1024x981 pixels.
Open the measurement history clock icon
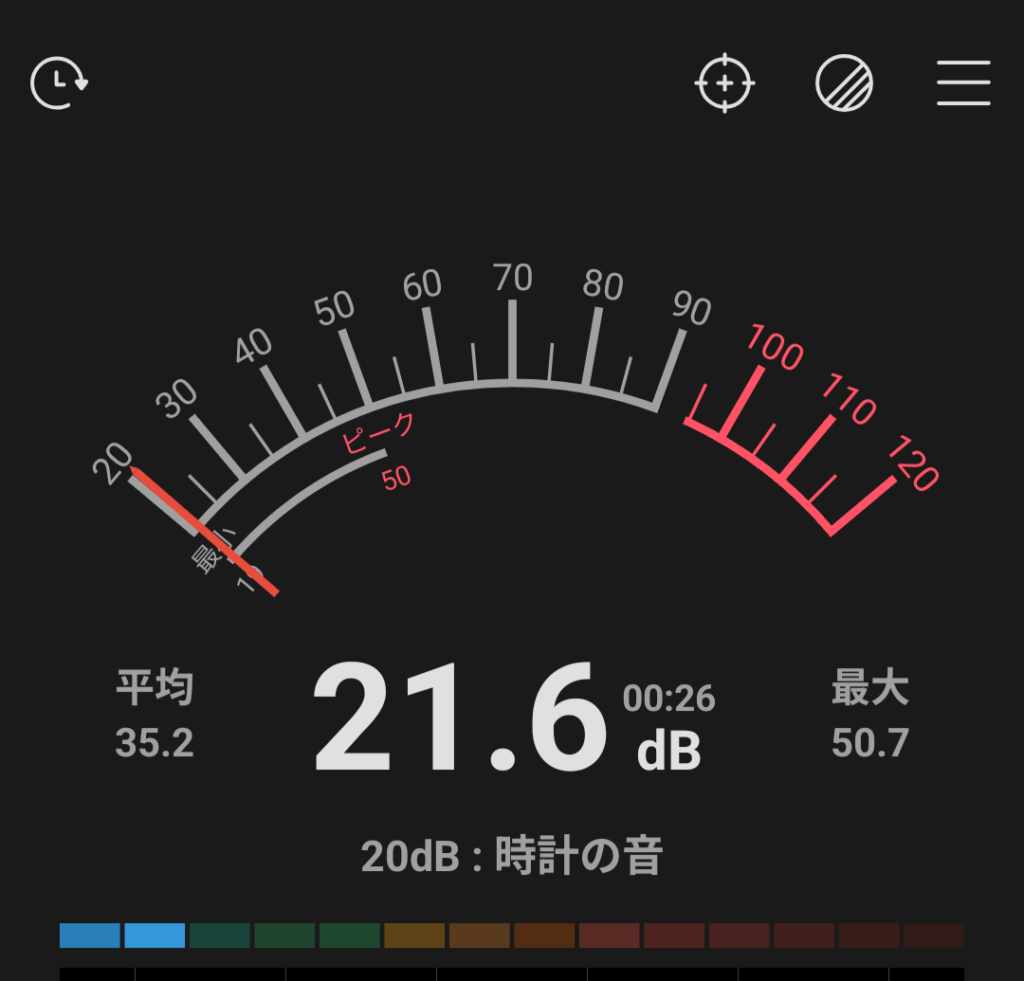59,84
